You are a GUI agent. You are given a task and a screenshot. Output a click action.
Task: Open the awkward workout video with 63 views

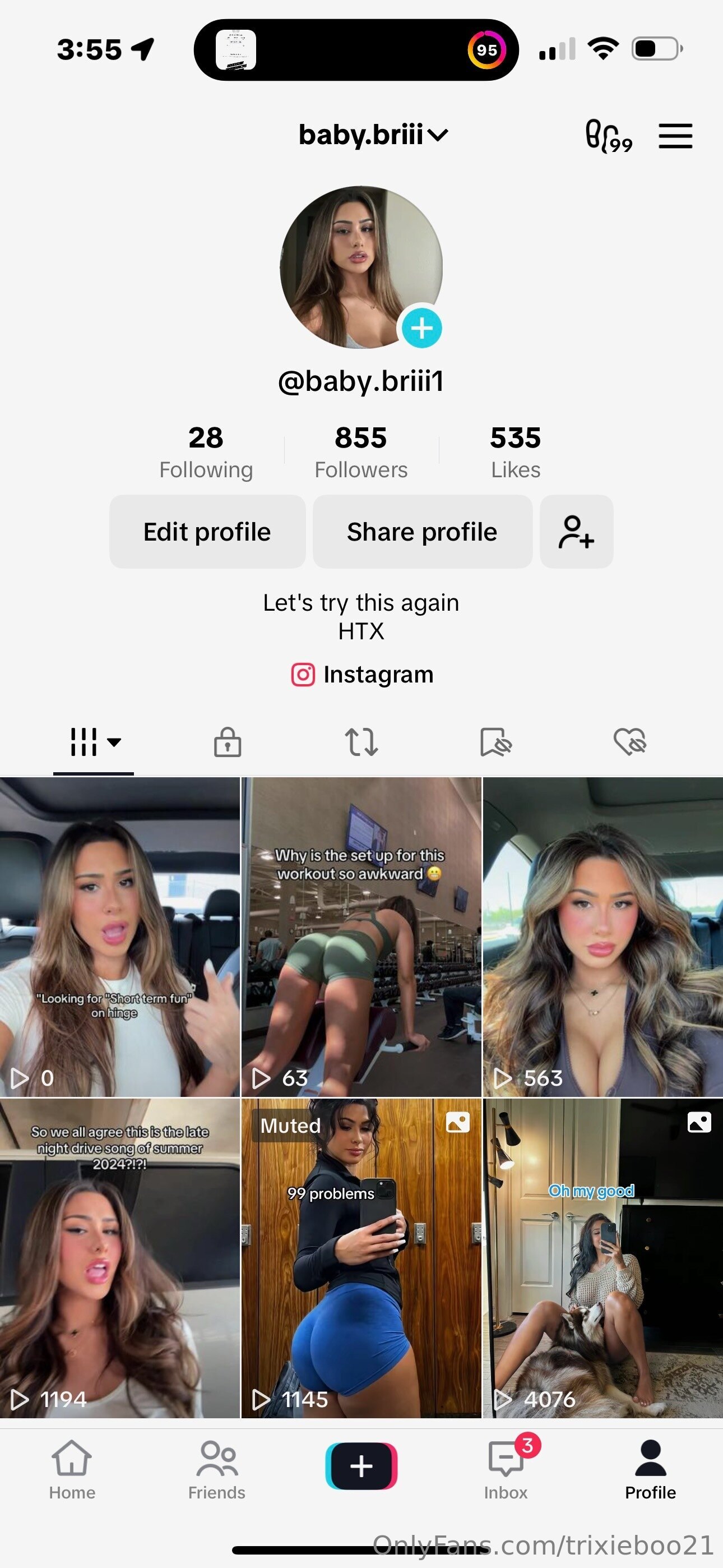click(361, 937)
